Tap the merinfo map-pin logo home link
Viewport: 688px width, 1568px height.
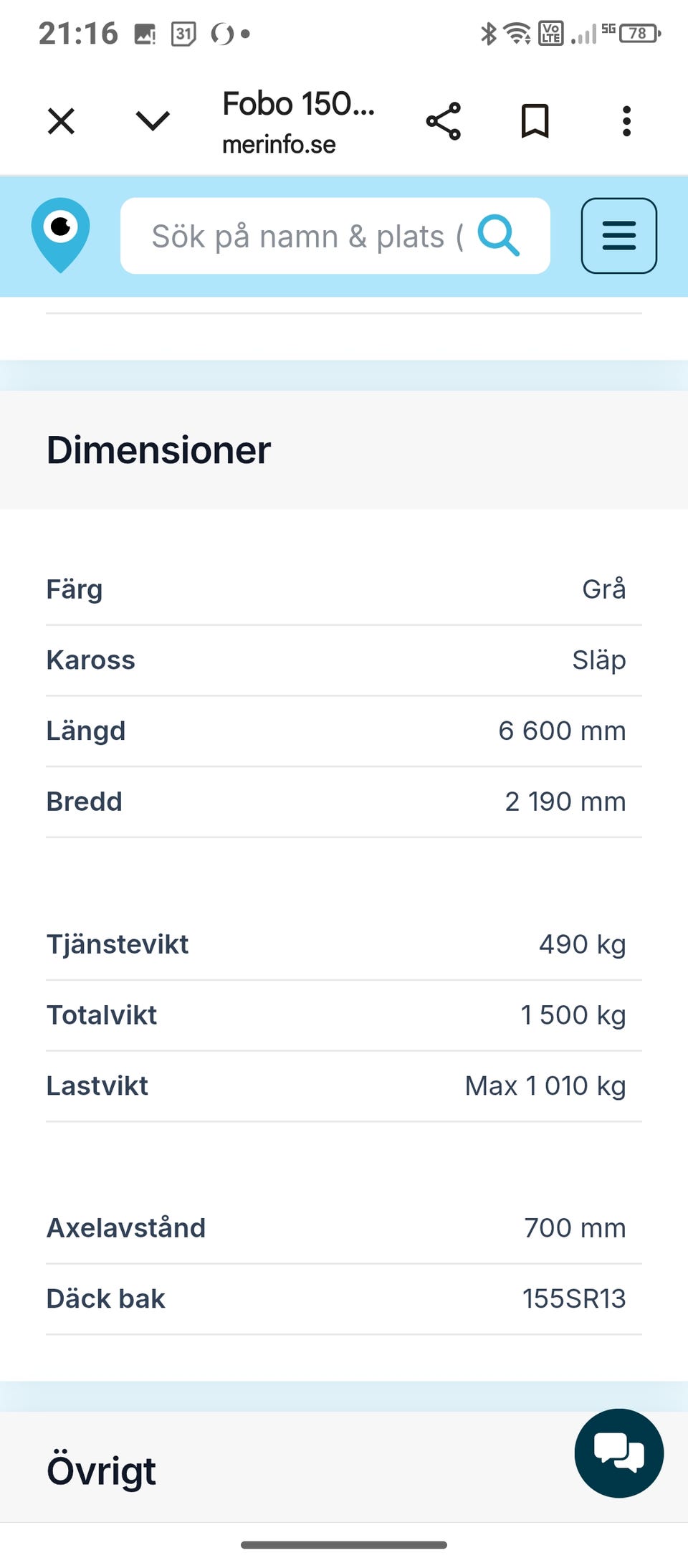tap(61, 235)
